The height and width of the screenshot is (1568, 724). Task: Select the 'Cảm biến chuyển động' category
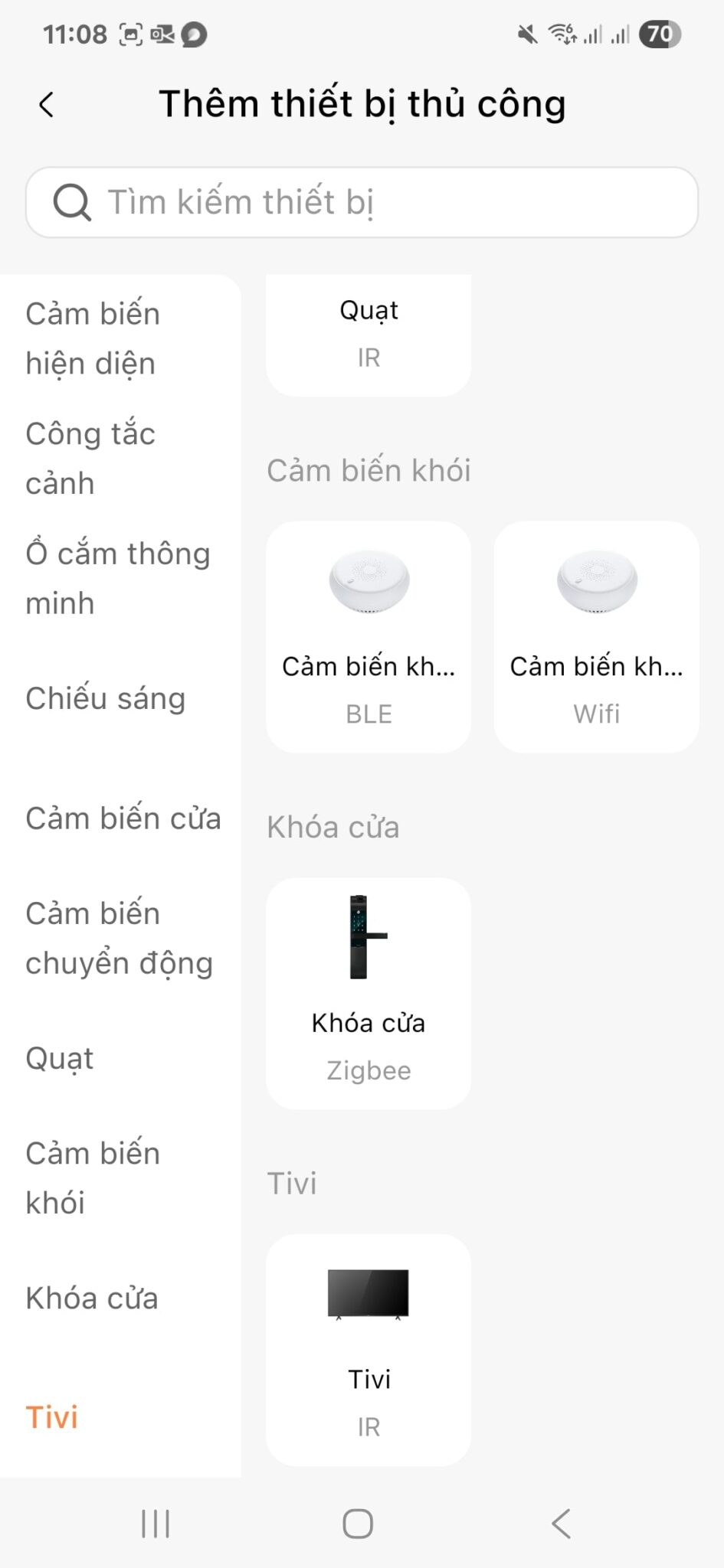pos(119,938)
